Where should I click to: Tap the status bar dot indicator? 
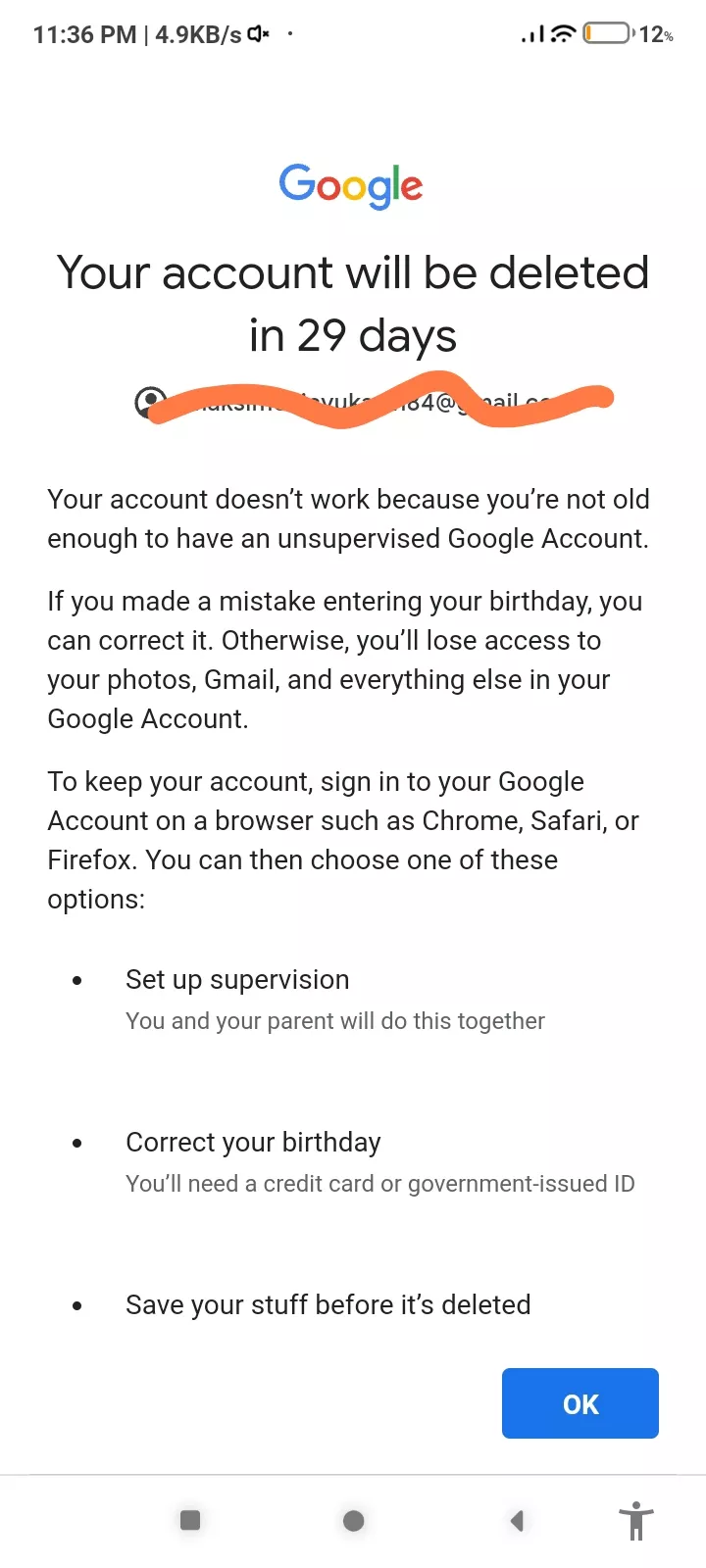pyautogui.click(x=290, y=33)
